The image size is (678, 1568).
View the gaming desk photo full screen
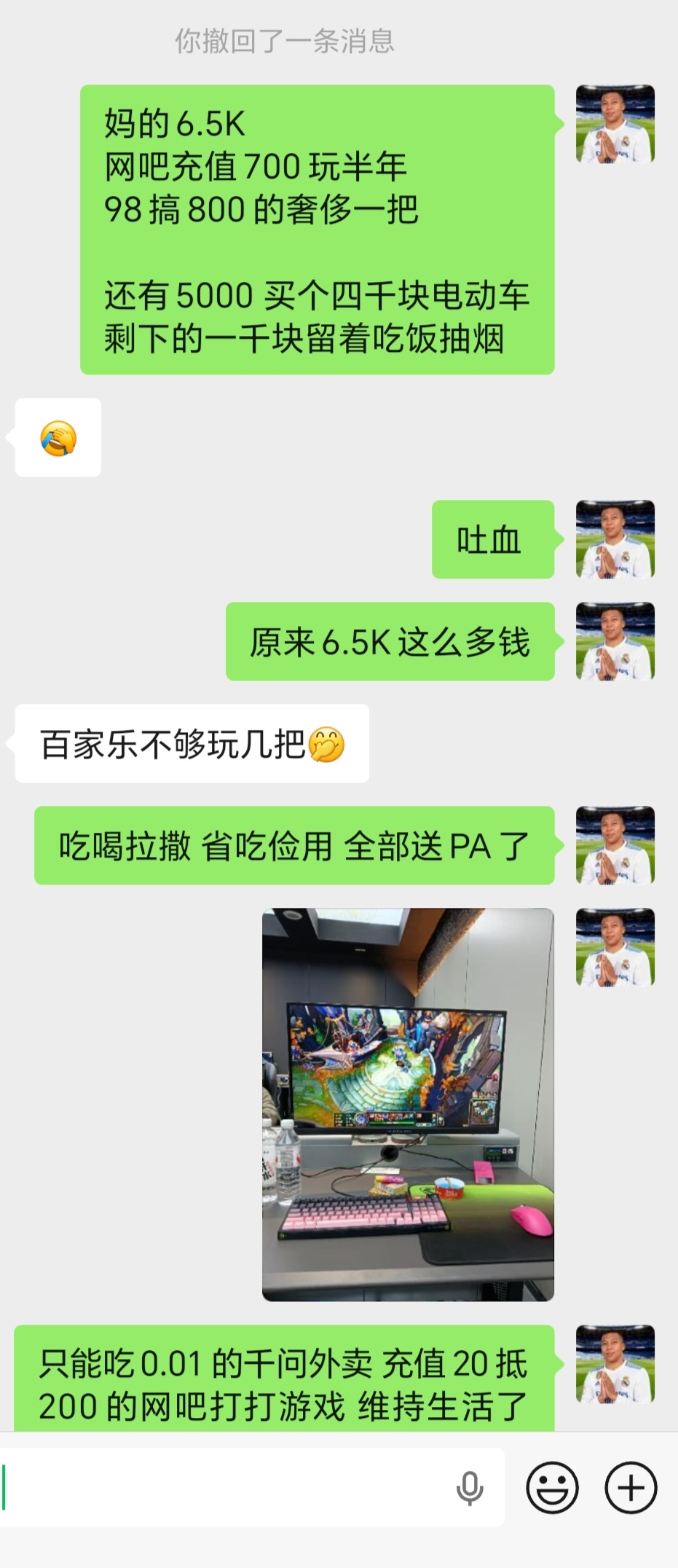click(x=408, y=1104)
